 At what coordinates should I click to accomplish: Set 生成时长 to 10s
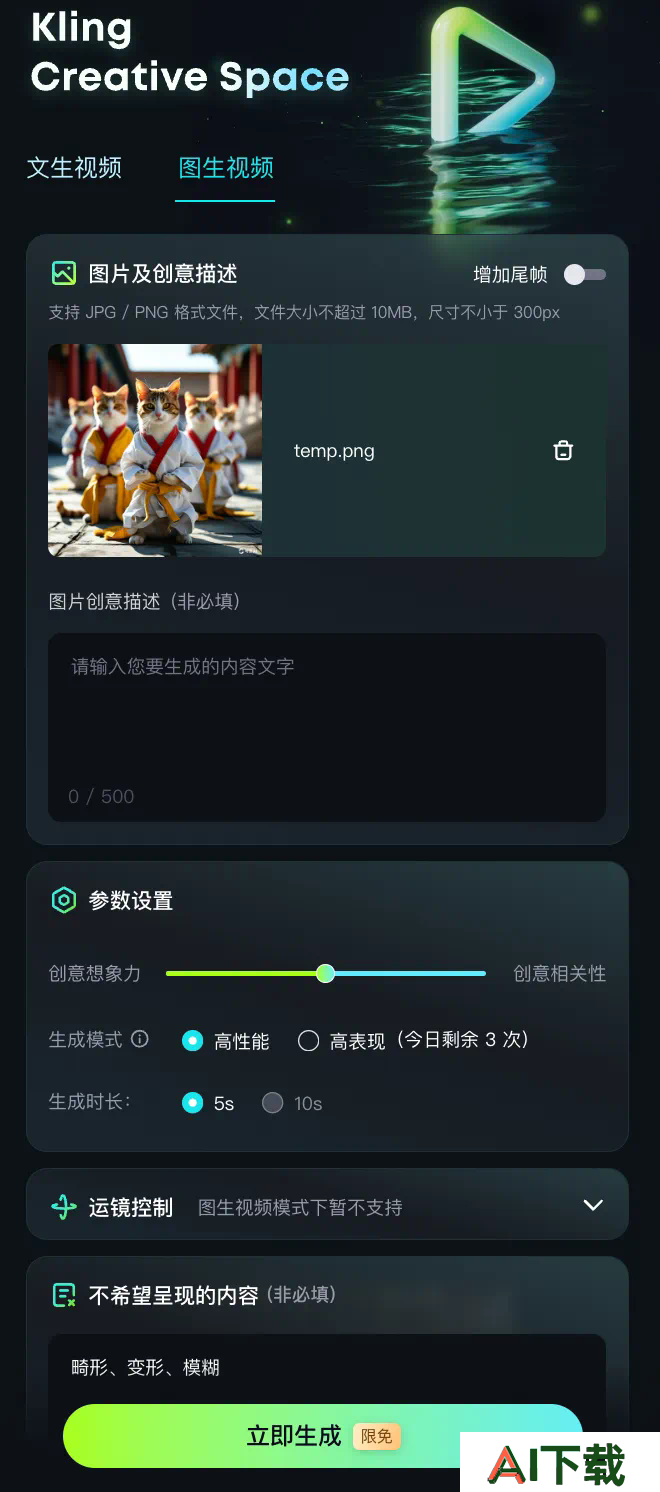[272, 1103]
